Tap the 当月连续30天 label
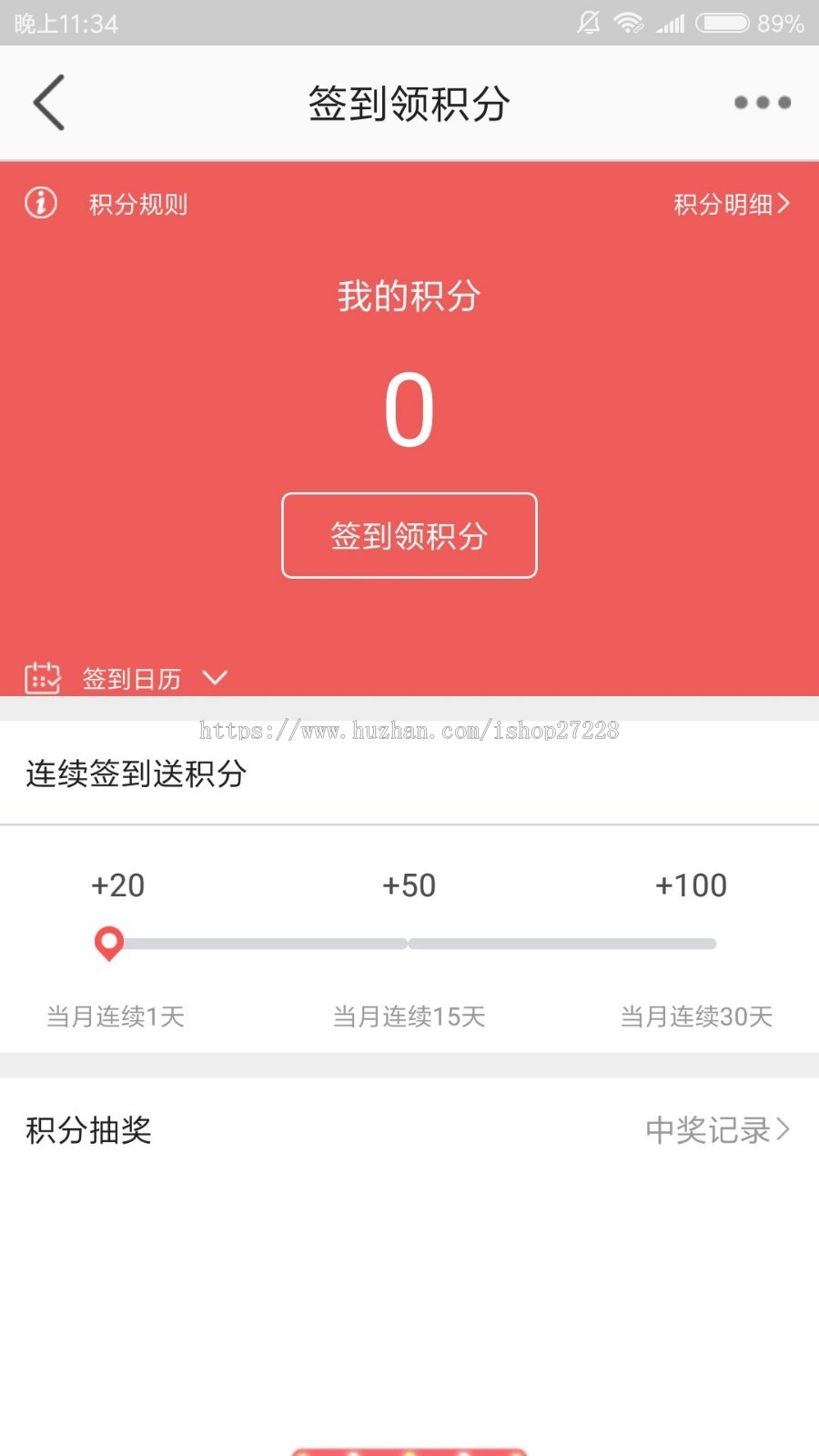Image resolution: width=819 pixels, height=1456 pixels. click(x=697, y=1016)
